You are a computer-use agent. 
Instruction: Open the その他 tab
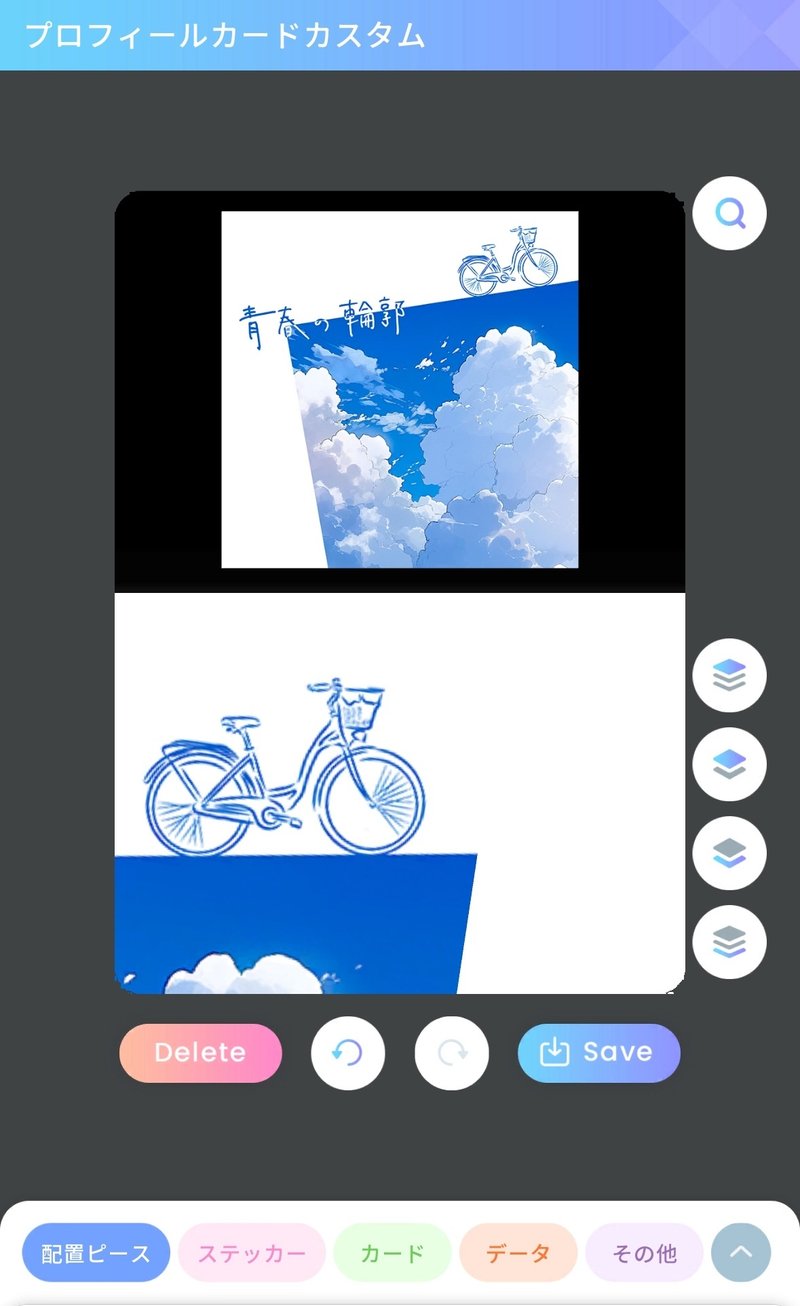[644, 1253]
